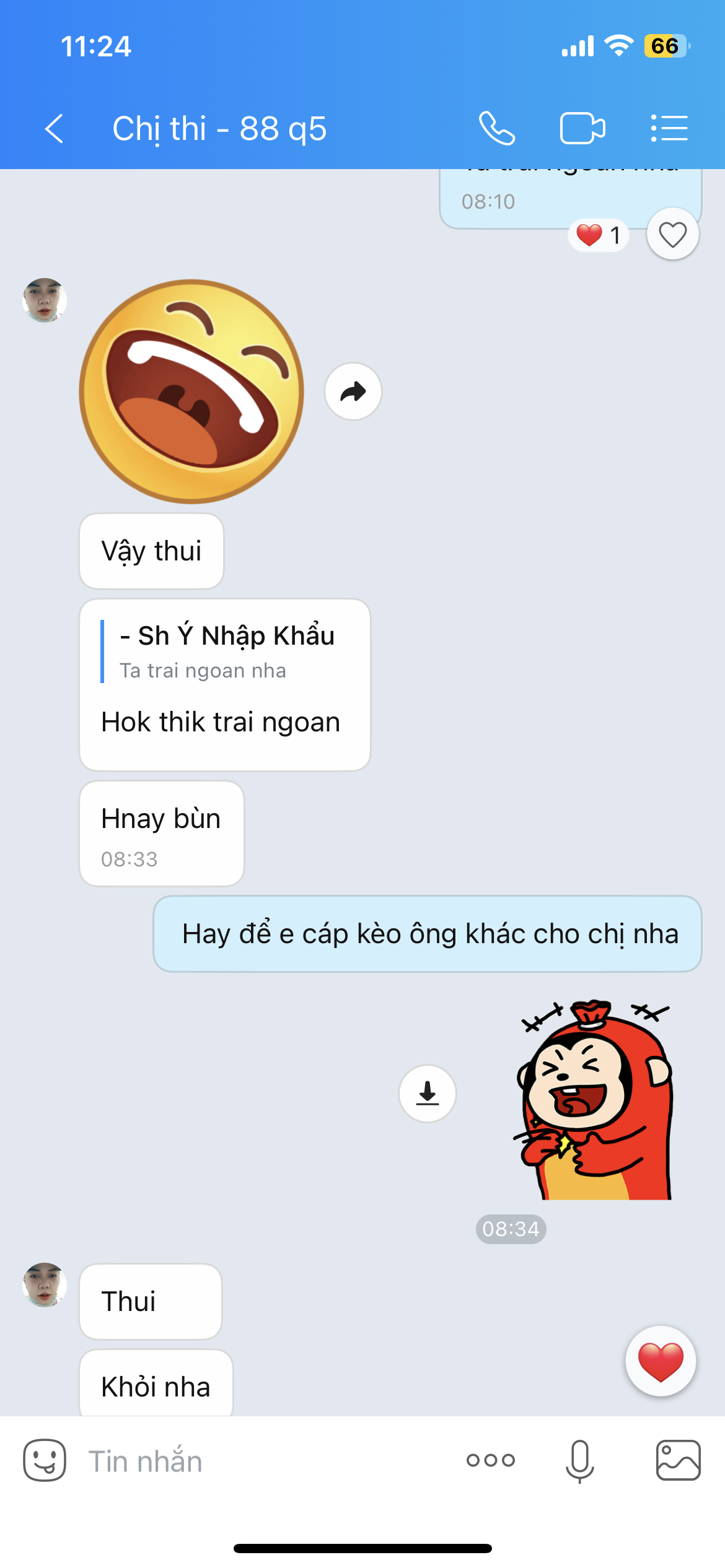Send a quick red heart reaction

point(661,1361)
